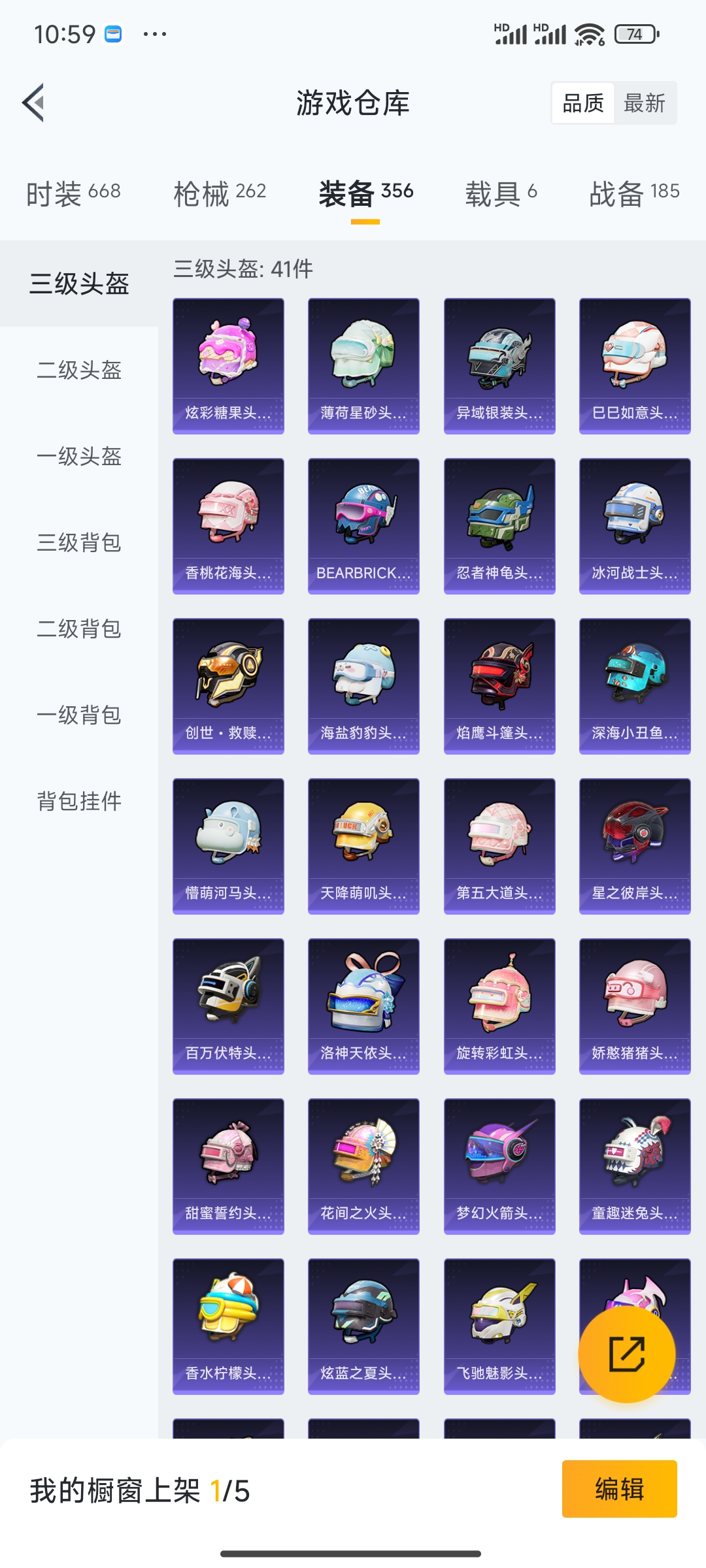The height and width of the screenshot is (1568, 706).
Task: Switch sorting to 最新
Action: pos(644,103)
